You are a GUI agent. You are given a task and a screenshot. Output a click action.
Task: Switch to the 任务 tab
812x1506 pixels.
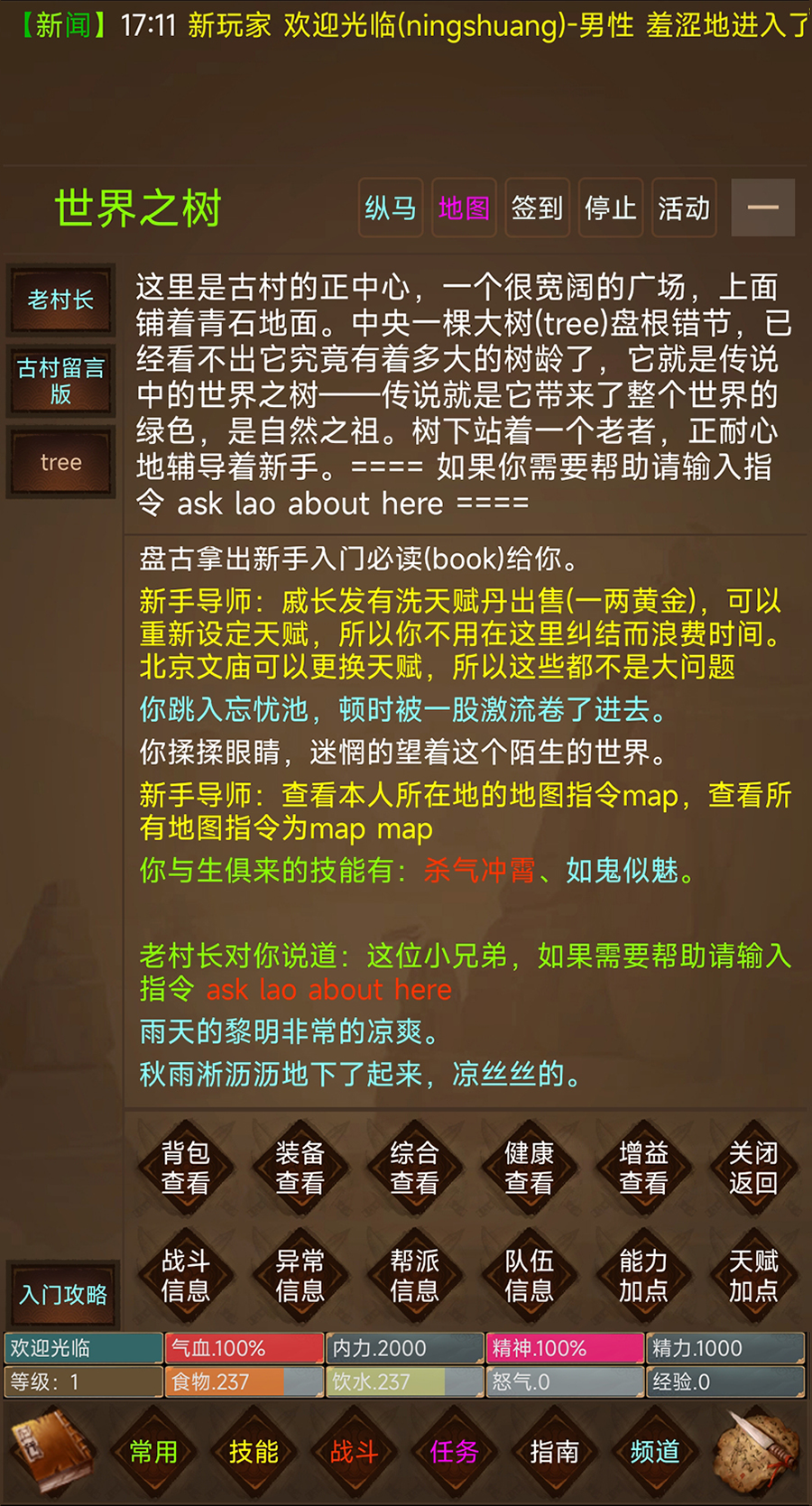(454, 1452)
